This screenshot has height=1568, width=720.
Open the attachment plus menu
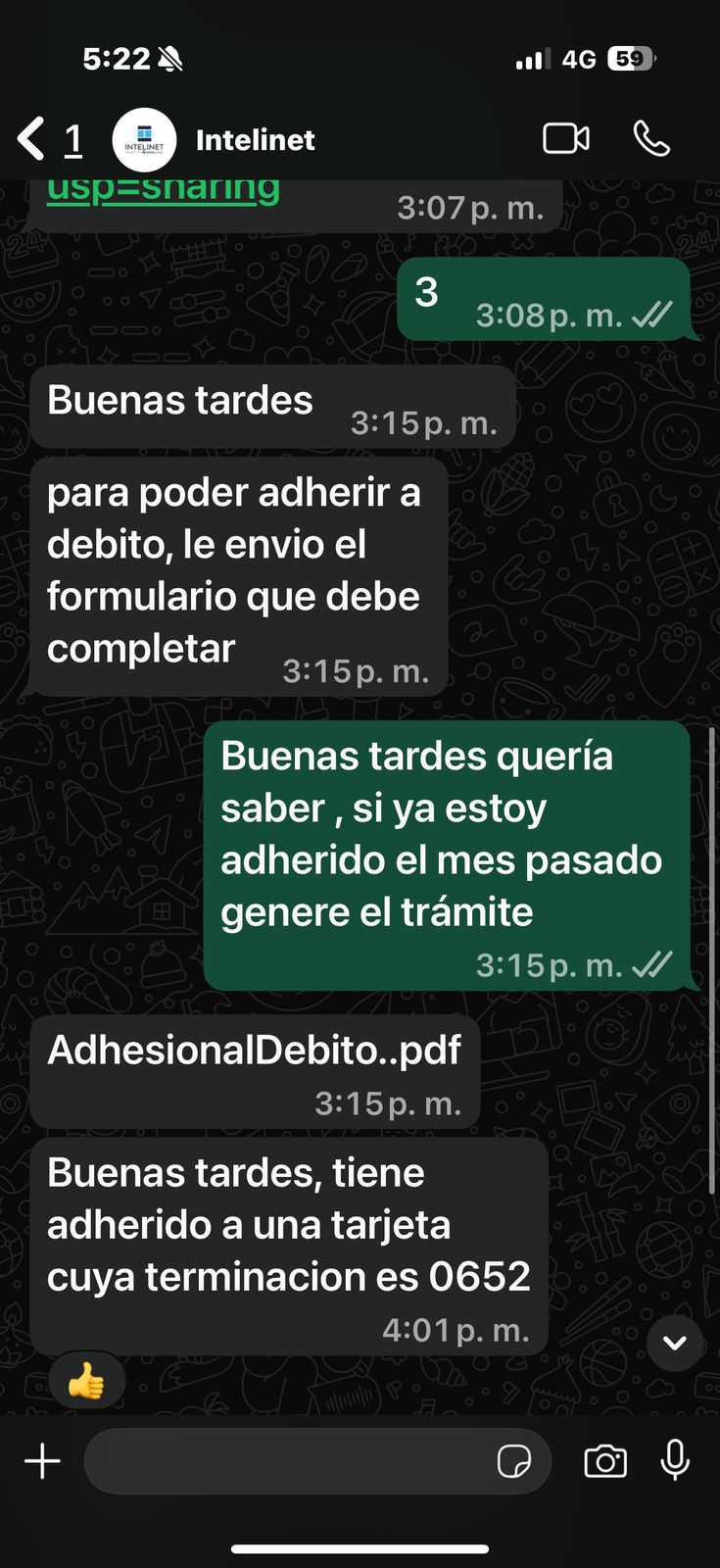[x=42, y=1461]
